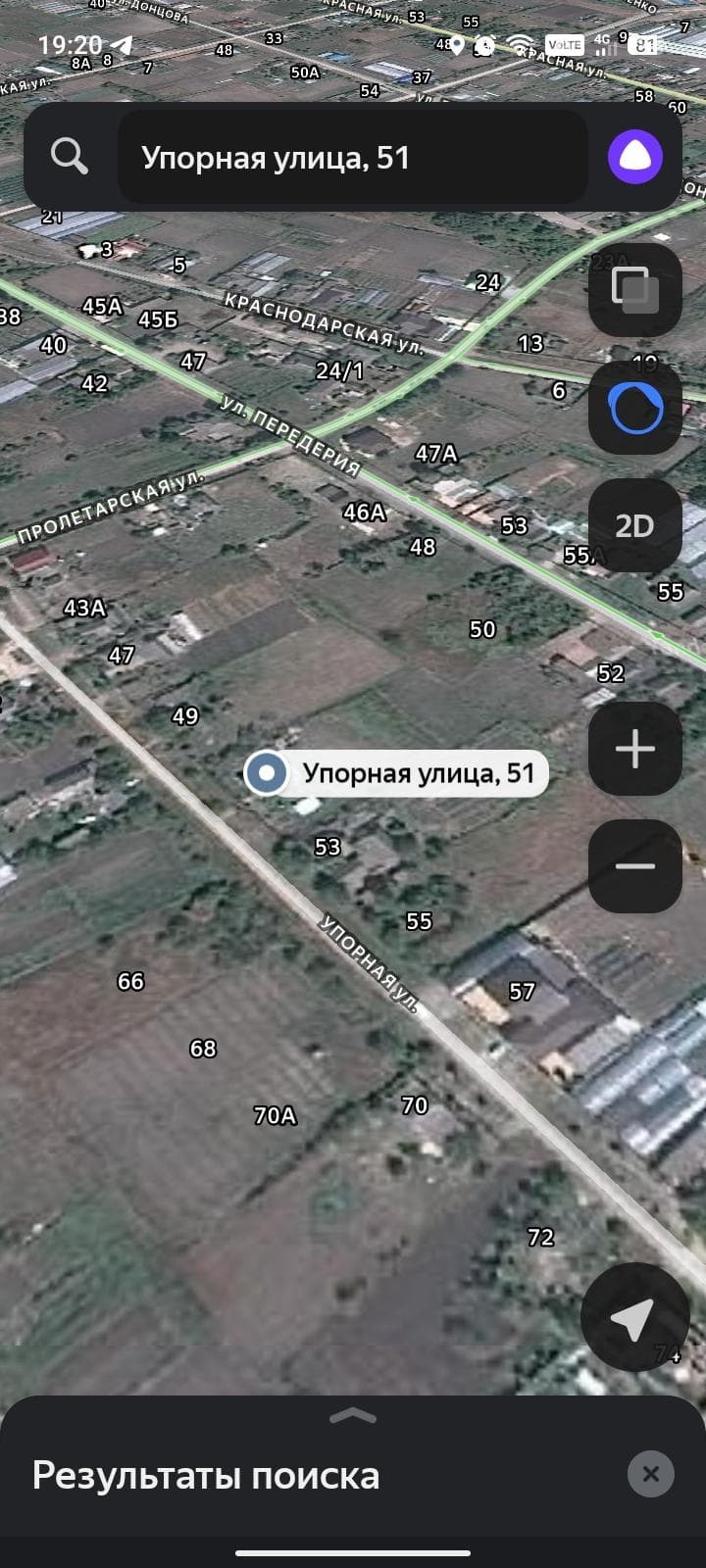Select the Упорная улица, 51 map pin

266,773
